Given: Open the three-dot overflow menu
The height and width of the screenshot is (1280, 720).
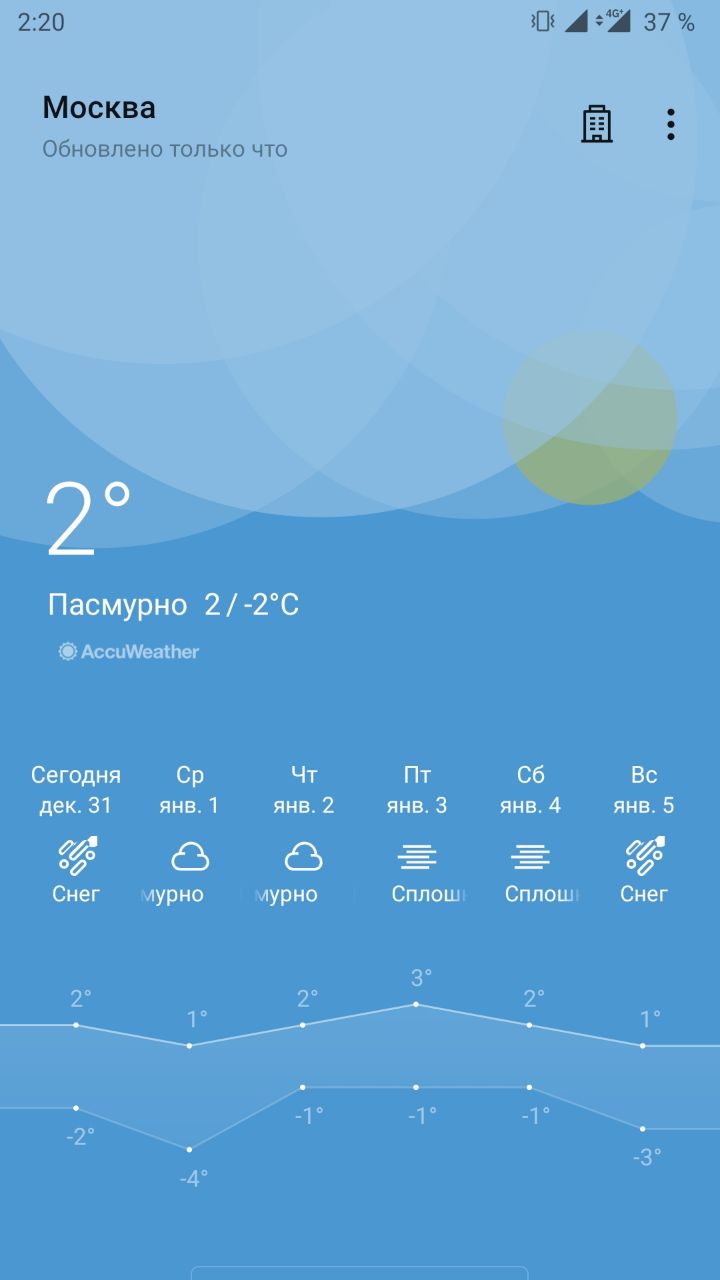Looking at the screenshot, I should tap(670, 124).
